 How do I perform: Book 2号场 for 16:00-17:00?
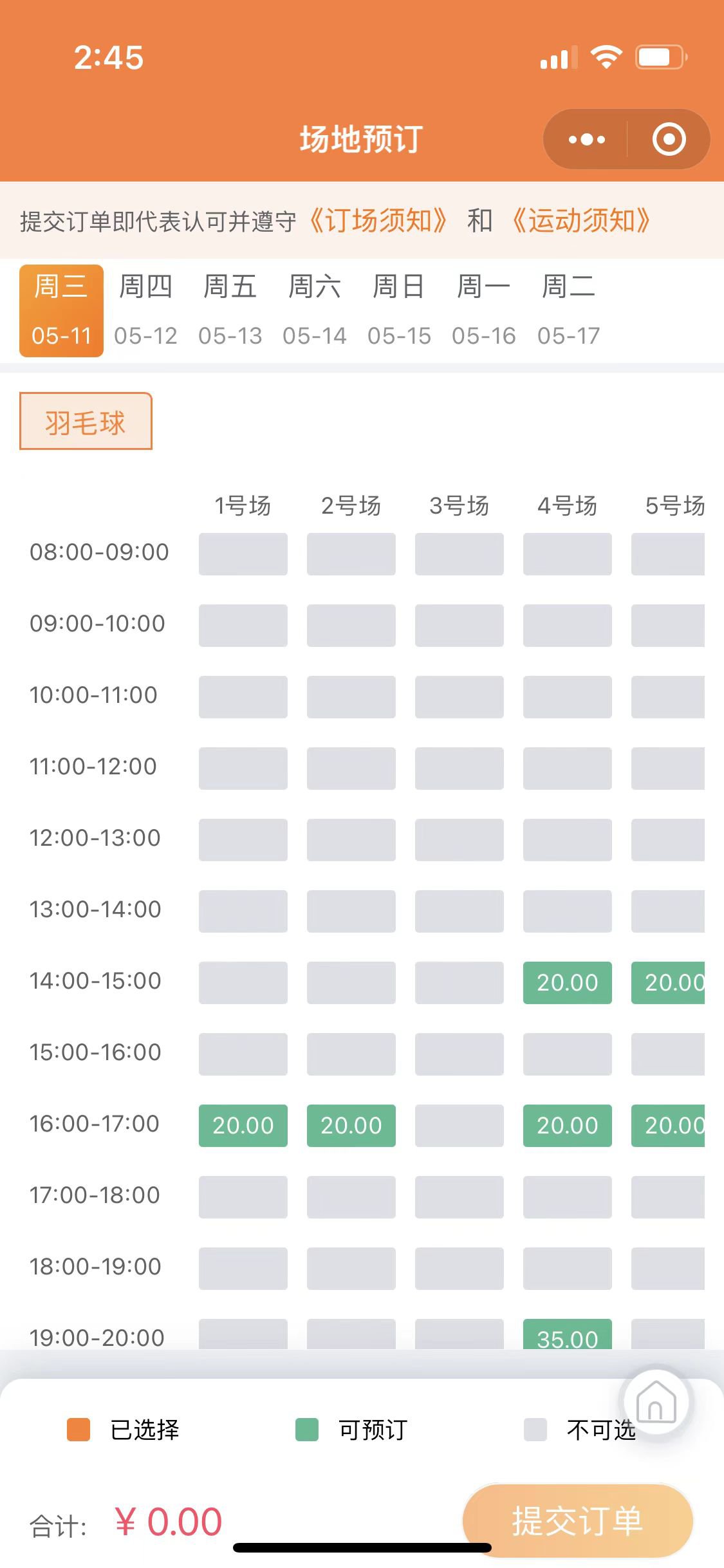(351, 1125)
